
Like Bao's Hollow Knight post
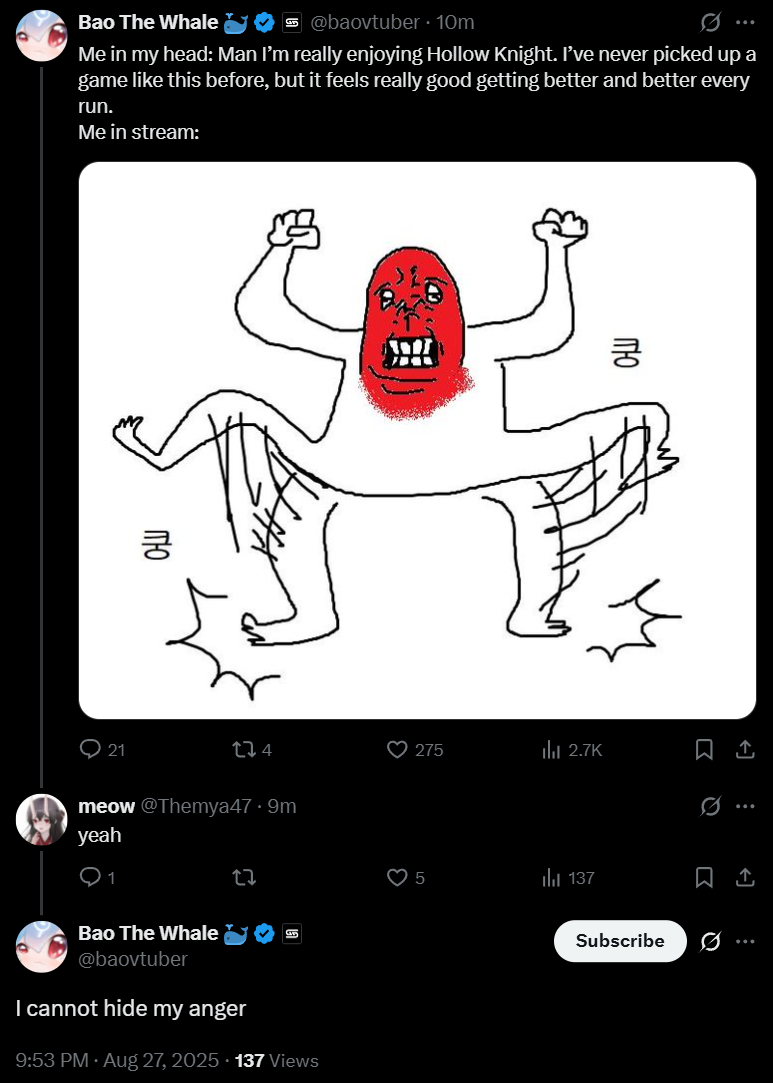point(414,749)
